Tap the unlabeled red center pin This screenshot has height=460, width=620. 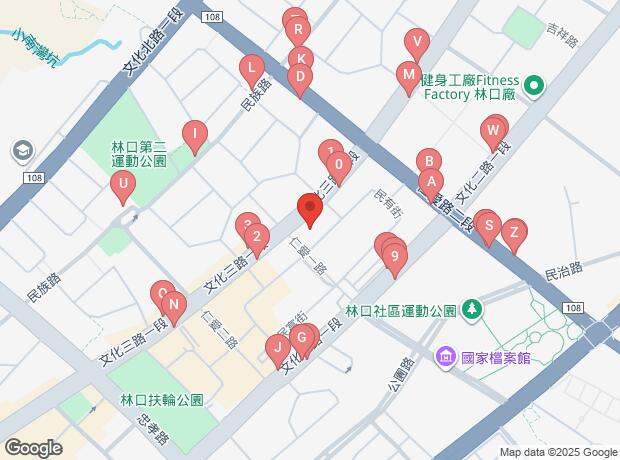click(310, 210)
